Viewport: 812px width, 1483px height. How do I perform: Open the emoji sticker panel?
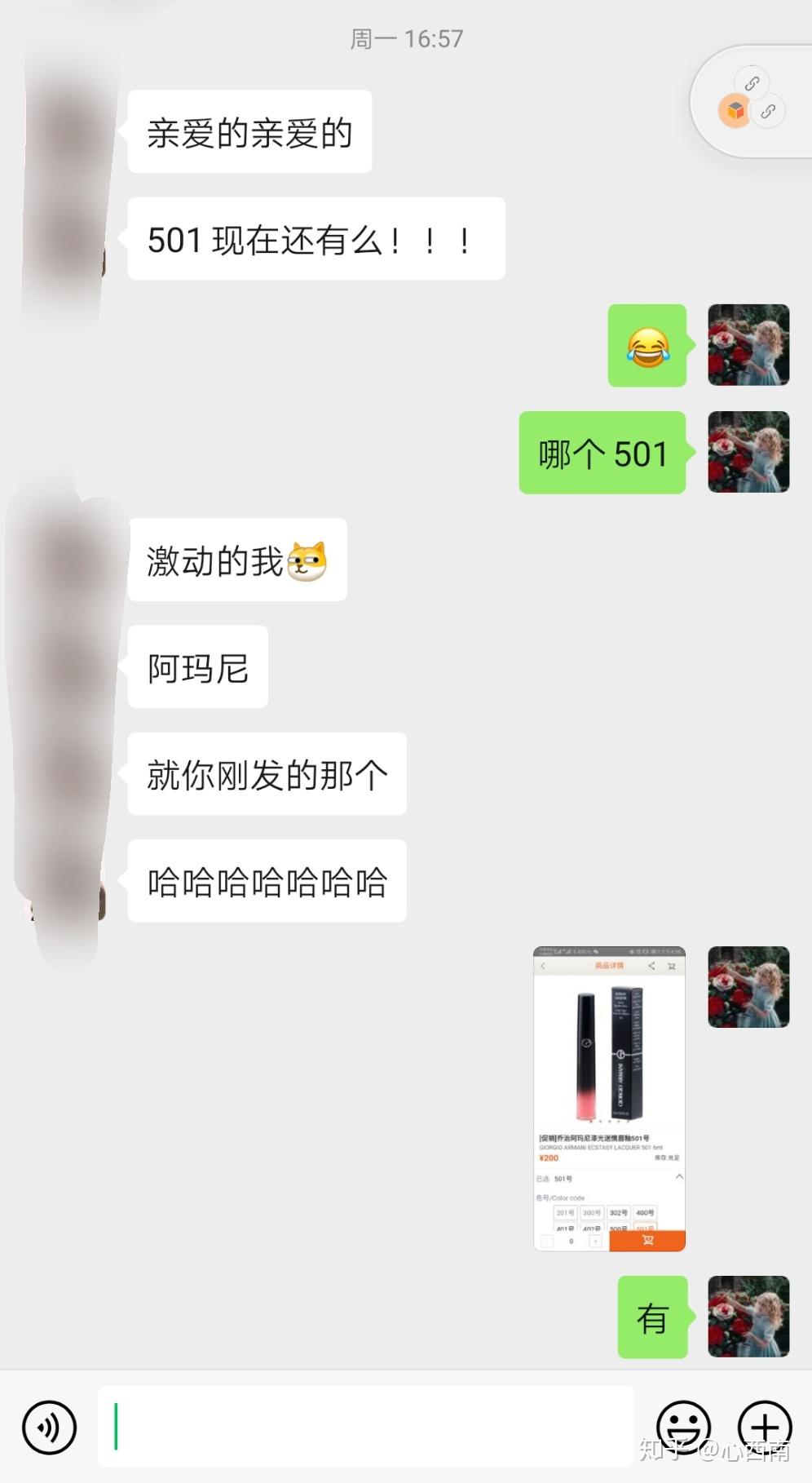[x=683, y=1428]
